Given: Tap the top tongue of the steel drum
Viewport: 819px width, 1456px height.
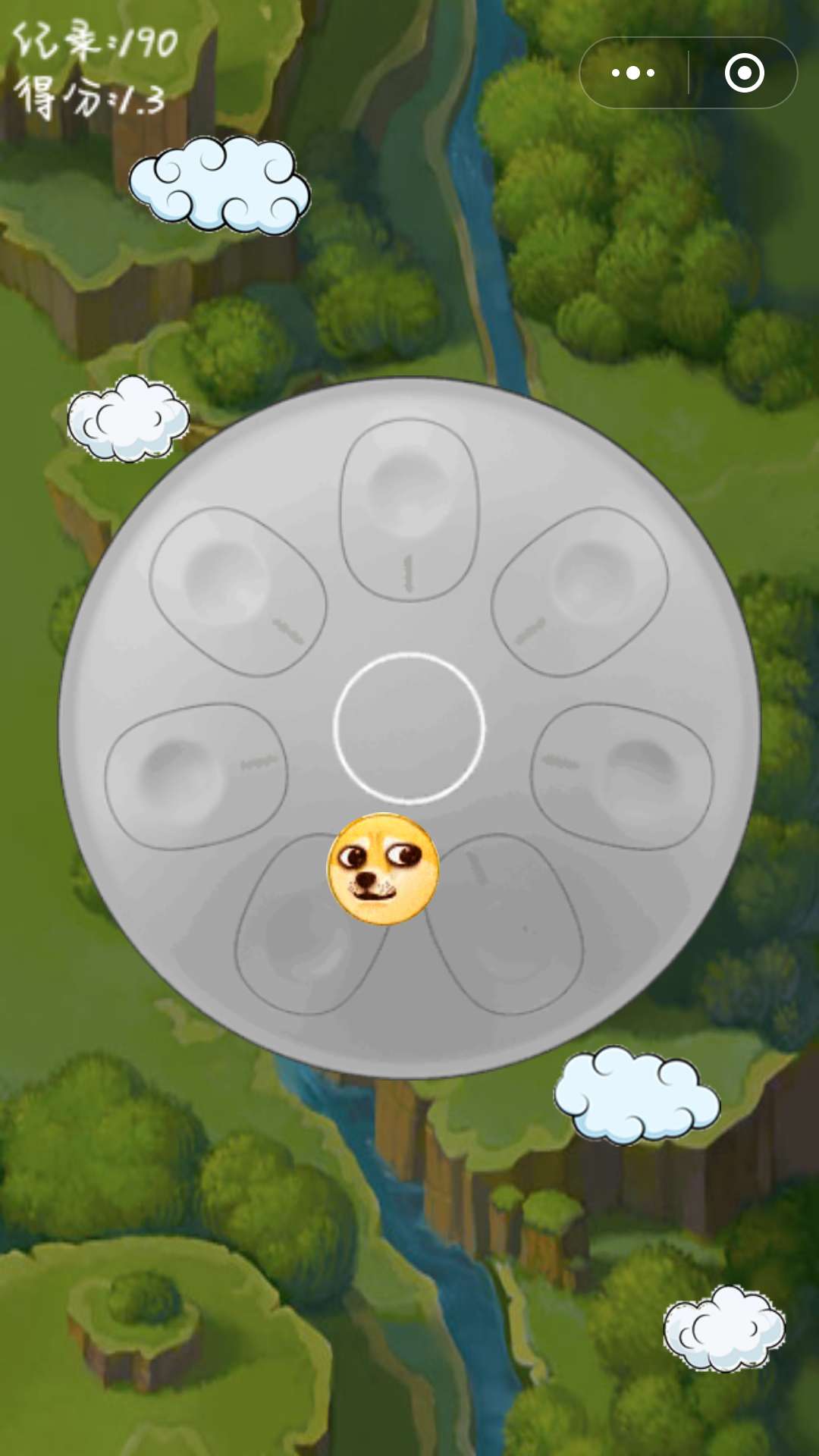Looking at the screenshot, I should (x=409, y=510).
